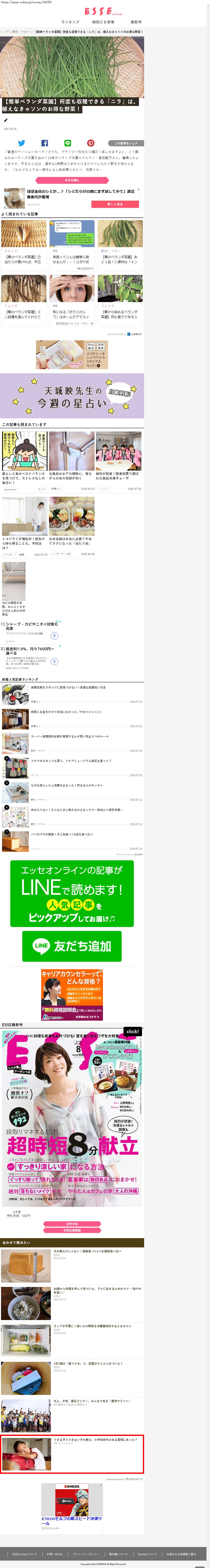Open footer link お問い合わせ
The height and width of the screenshot is (1568, 210).
click(x=55, y=1554)
